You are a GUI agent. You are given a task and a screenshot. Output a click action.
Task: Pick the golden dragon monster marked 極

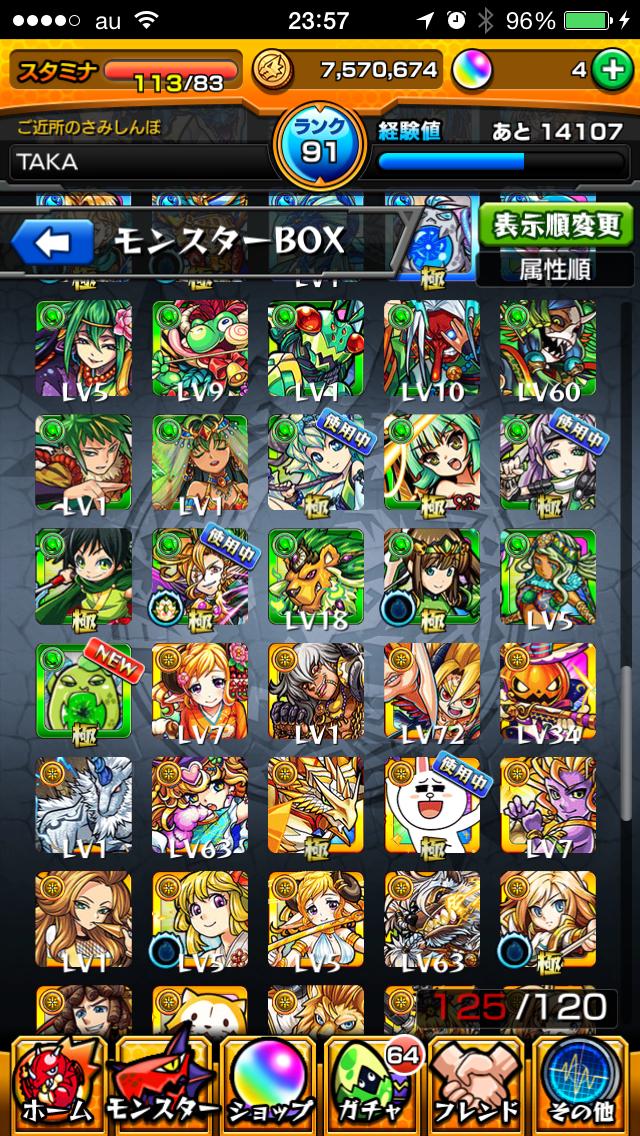315,806
